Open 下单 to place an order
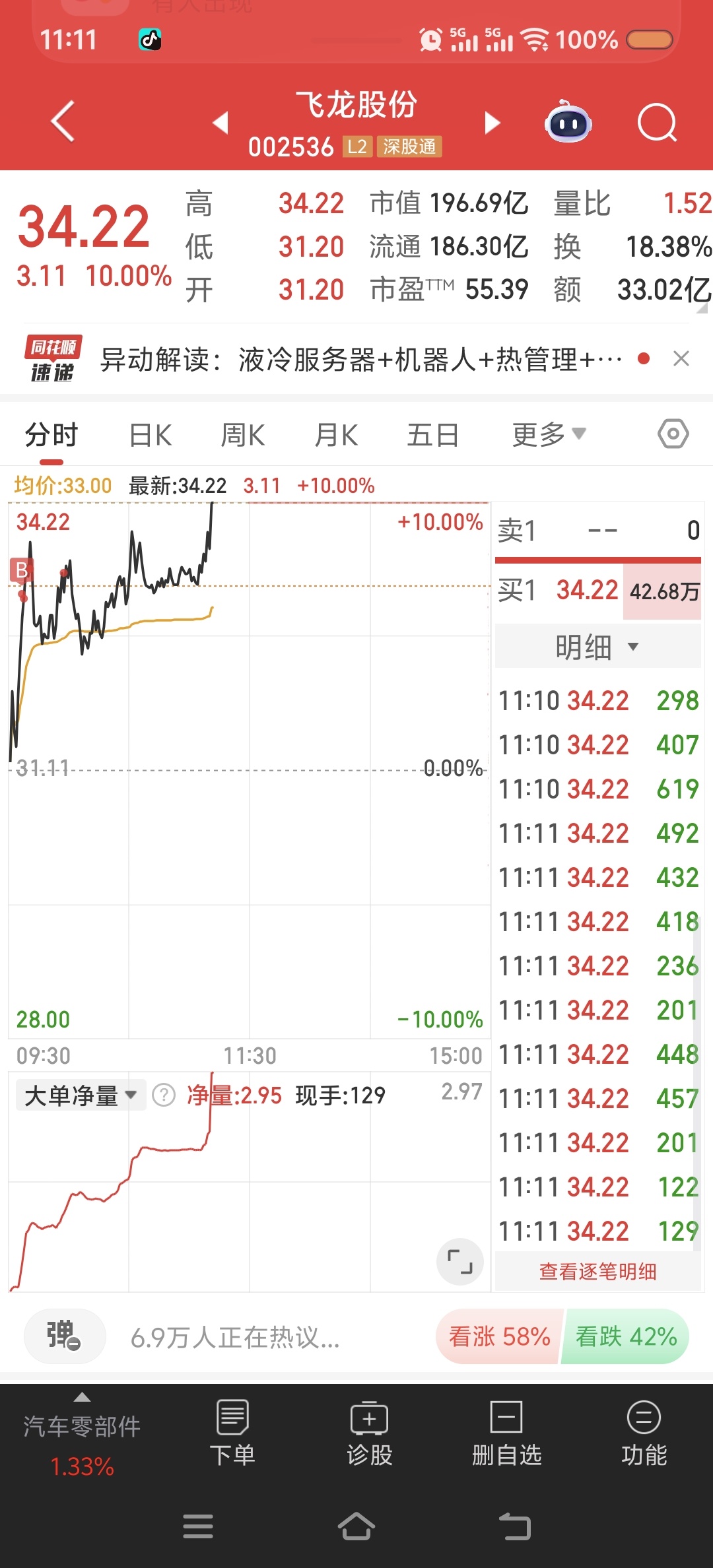Image resolution: width=713 pixels, height=1568 pixels. [x=232, y=1432]
